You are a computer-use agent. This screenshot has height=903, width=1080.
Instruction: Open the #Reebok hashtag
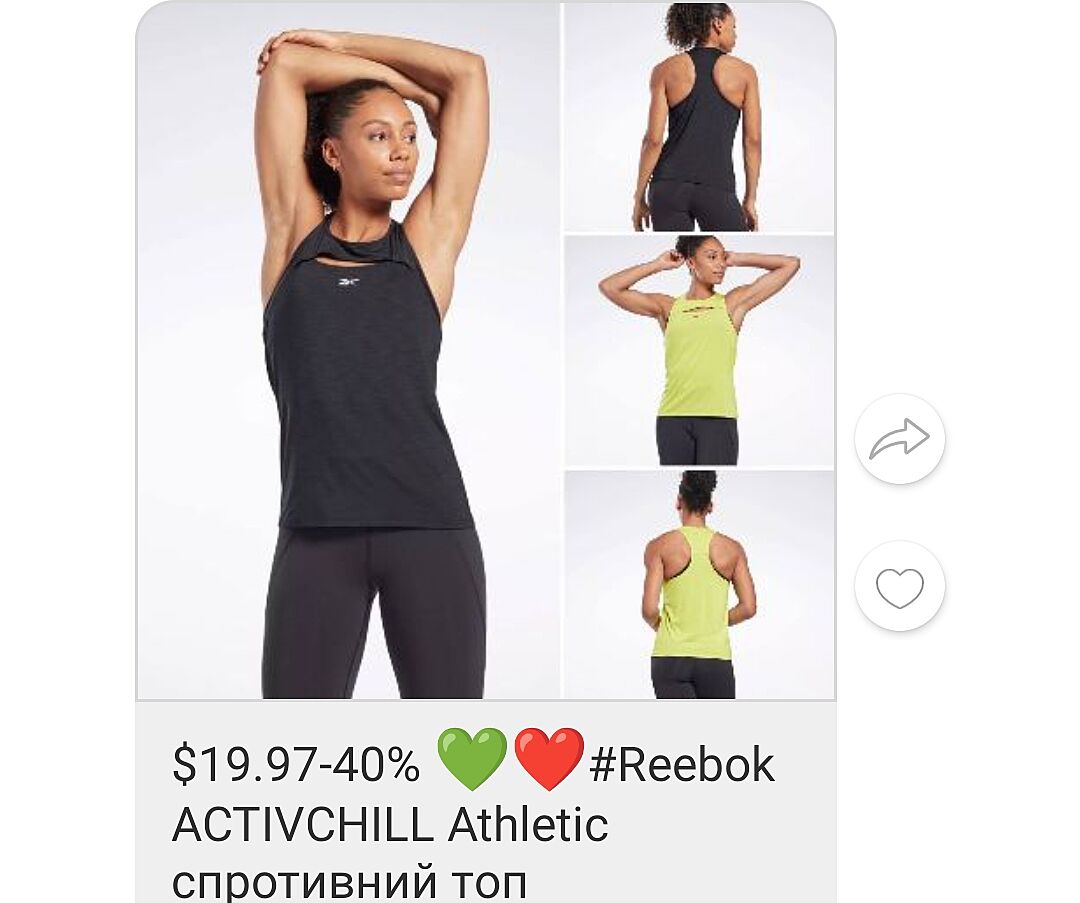pos(682,765)
